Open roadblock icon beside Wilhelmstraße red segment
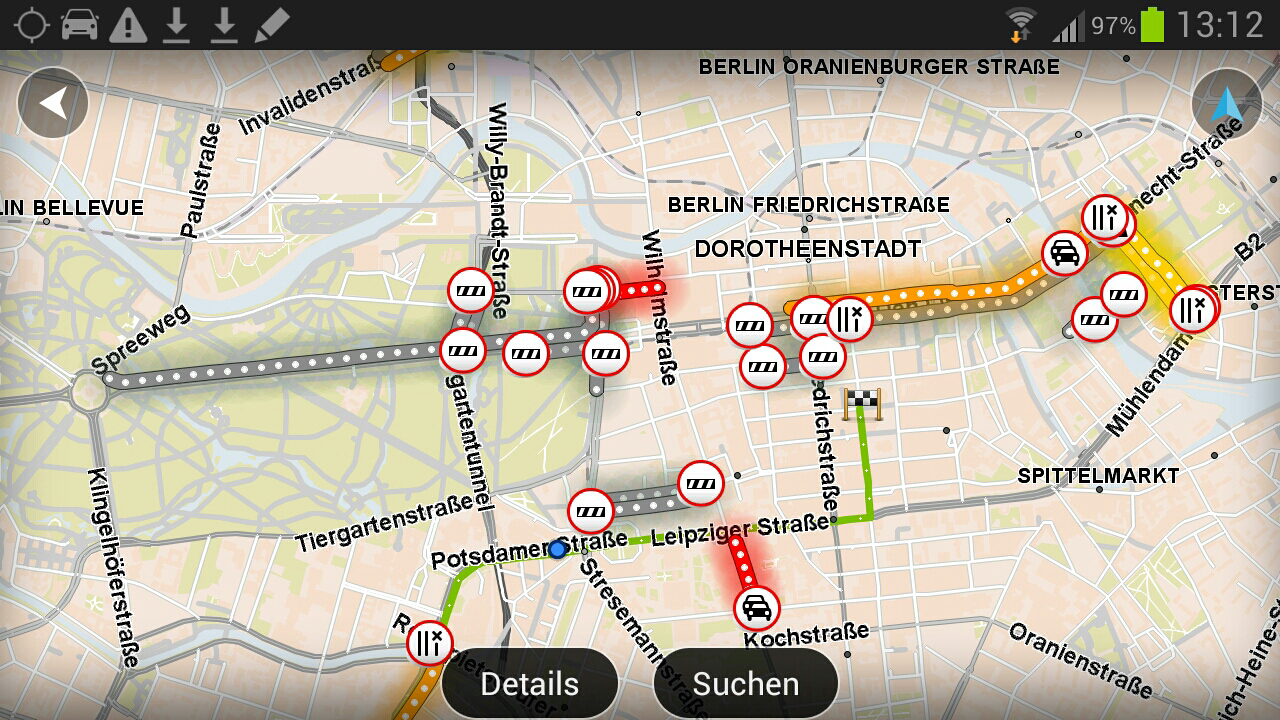The width and height of the screenshot is (1280, 720). [587, 292]
